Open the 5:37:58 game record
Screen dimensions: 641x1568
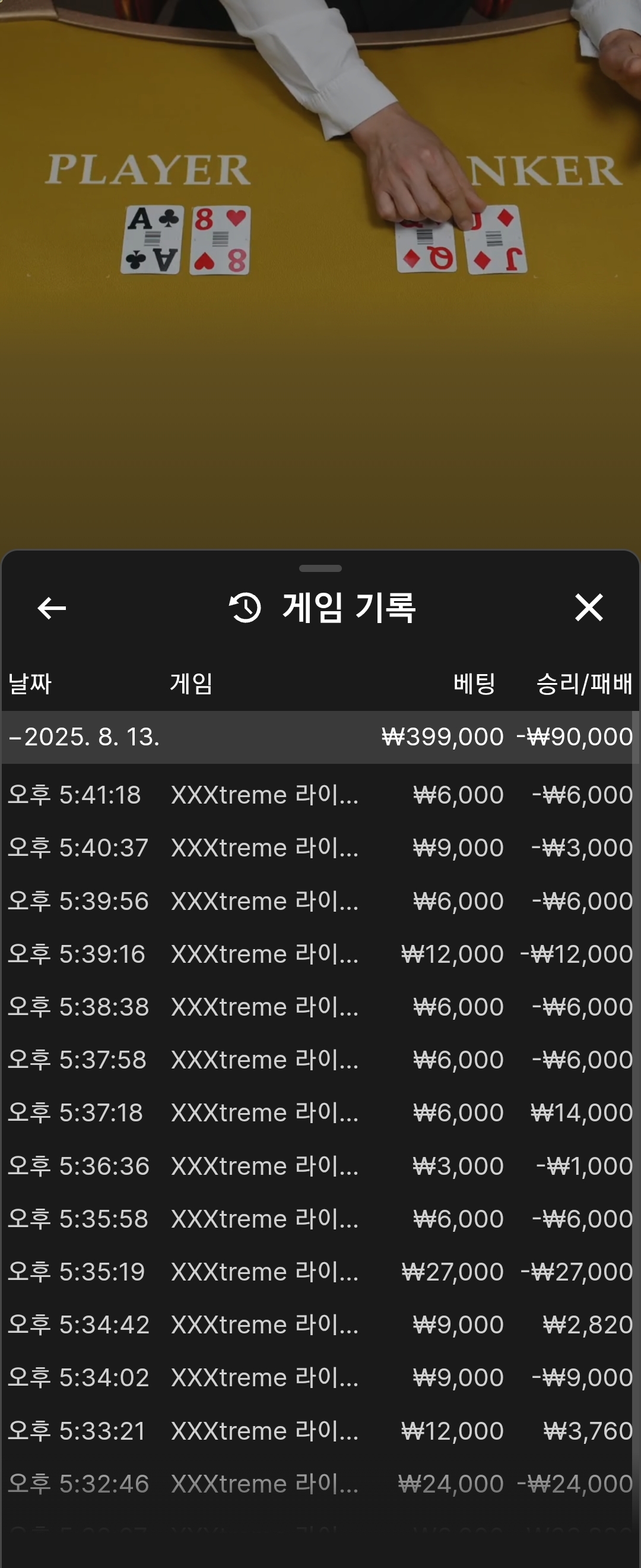(320, 1060)
